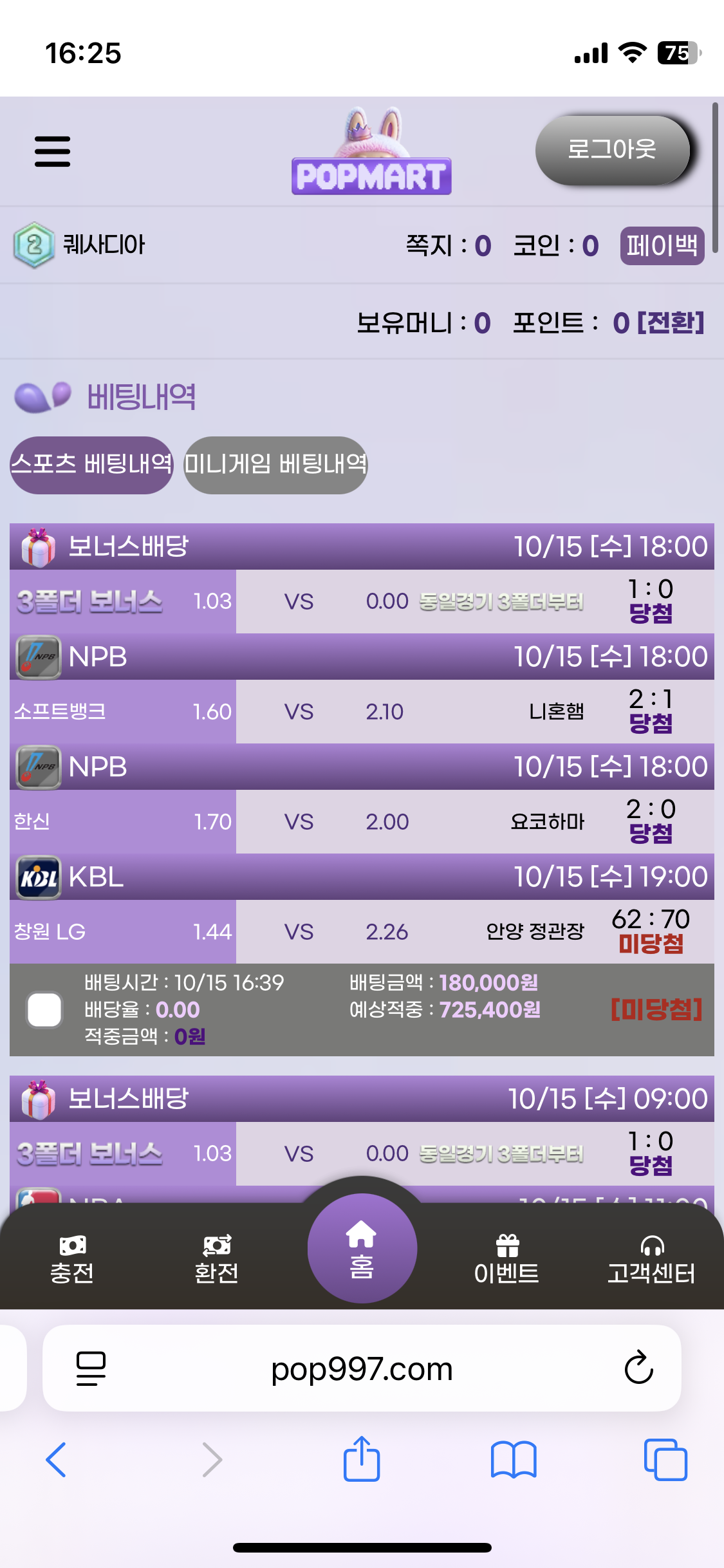Show open Safari tabs
The image size is (724, 1568).
pos(665,1459)
